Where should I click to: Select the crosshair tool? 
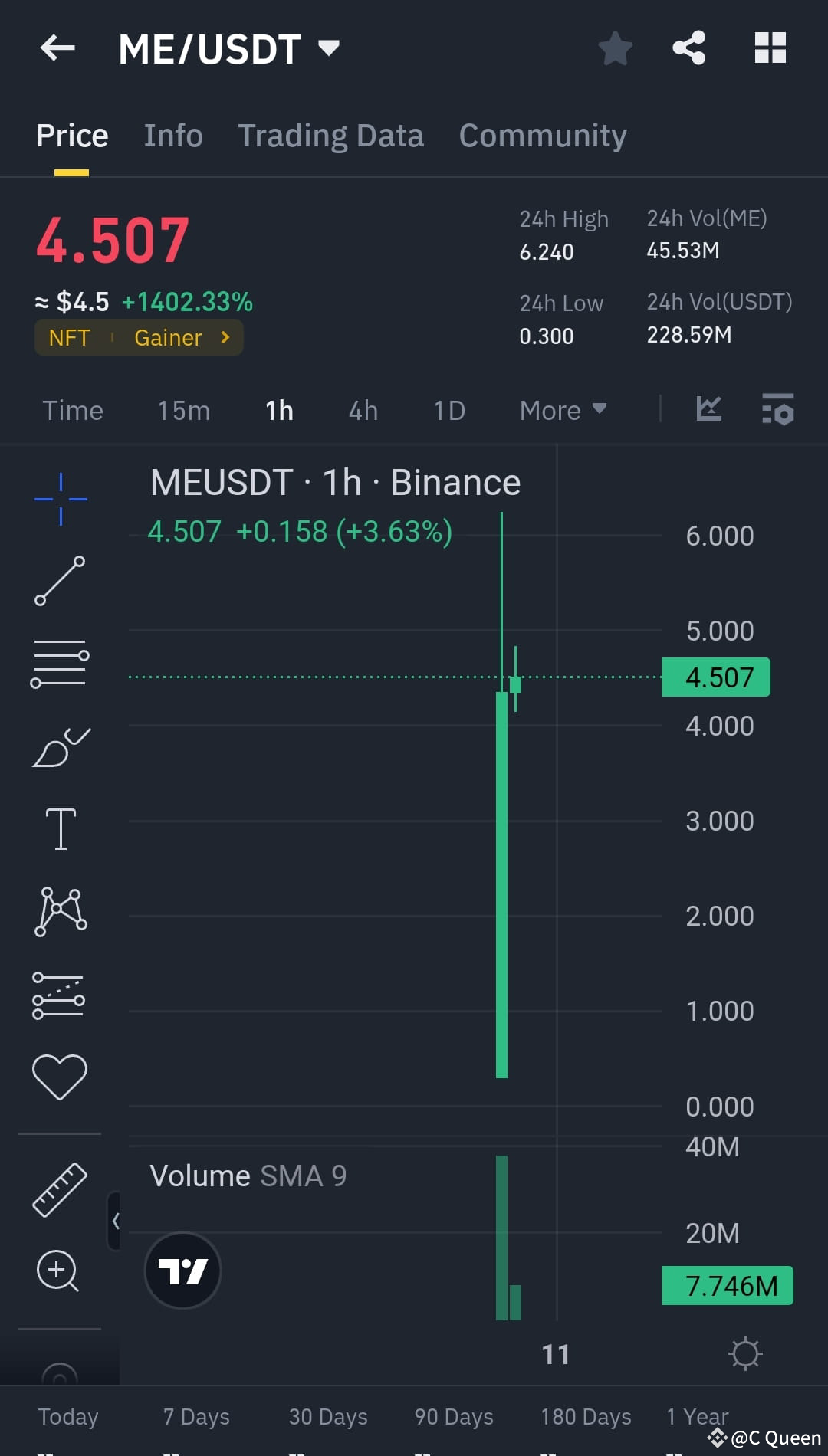pyautogui.click(x=60, y=498)
